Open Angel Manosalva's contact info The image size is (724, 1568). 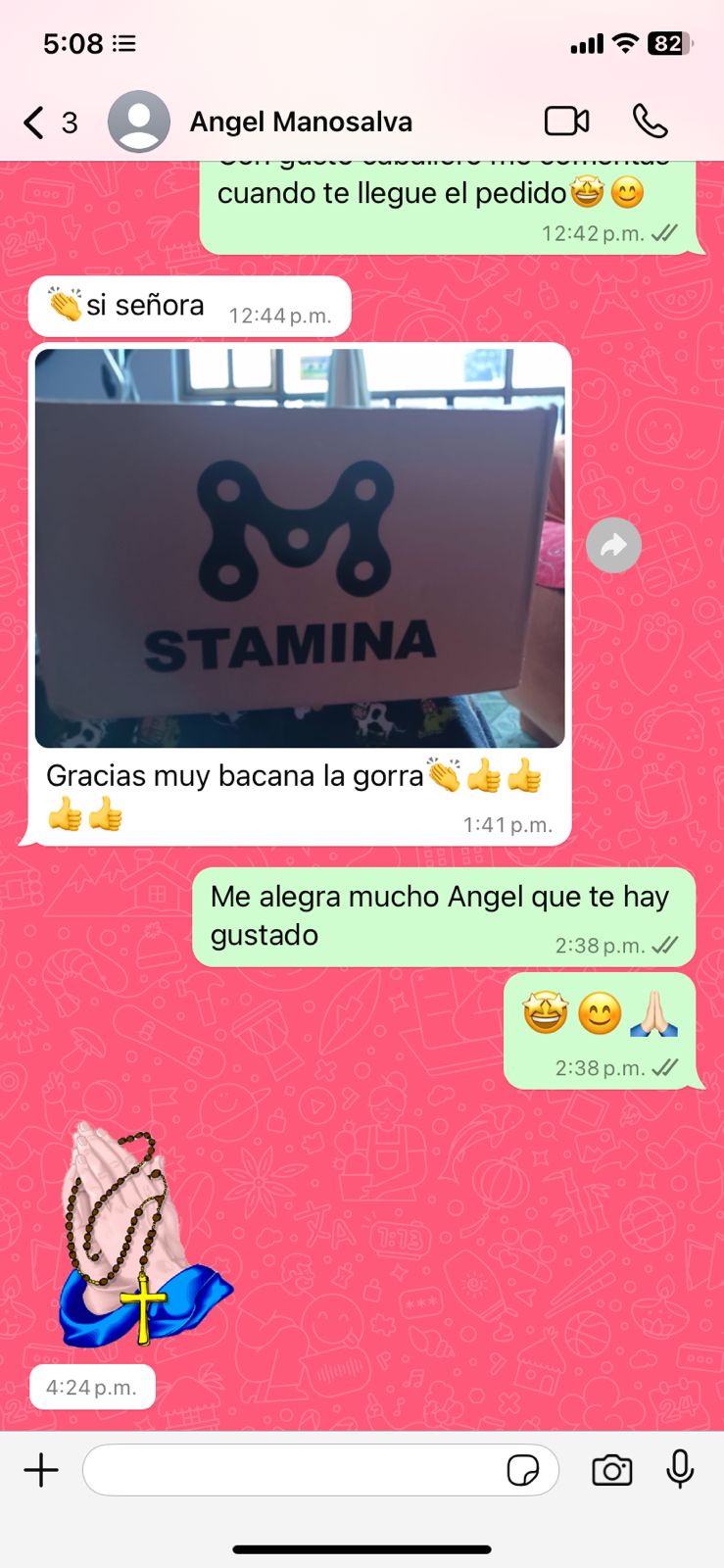[x=300, y=122]
